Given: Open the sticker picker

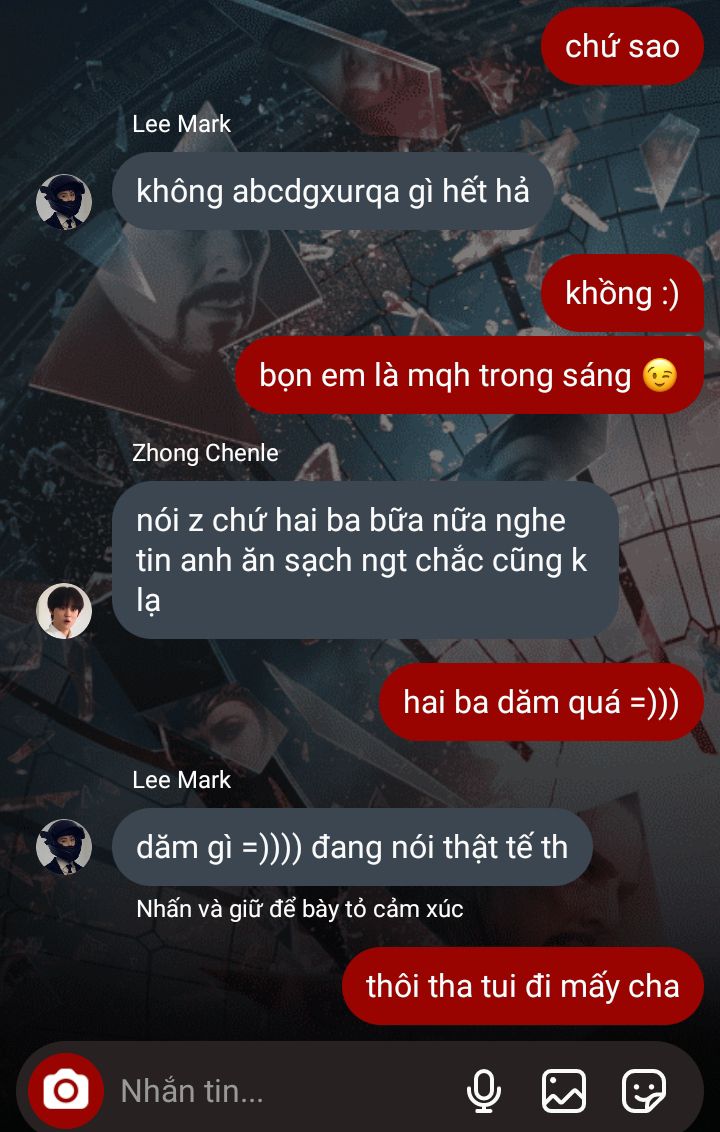Looking at the screenshot, I should (643, 1091).
